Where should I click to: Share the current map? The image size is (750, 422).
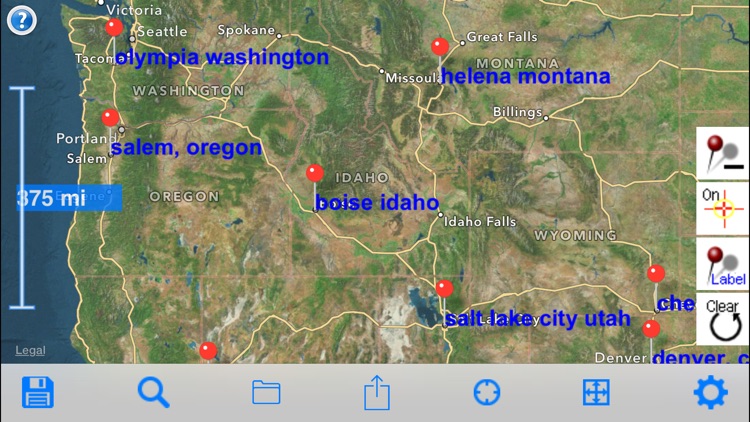pyautogui.click(x=376, y=392)
